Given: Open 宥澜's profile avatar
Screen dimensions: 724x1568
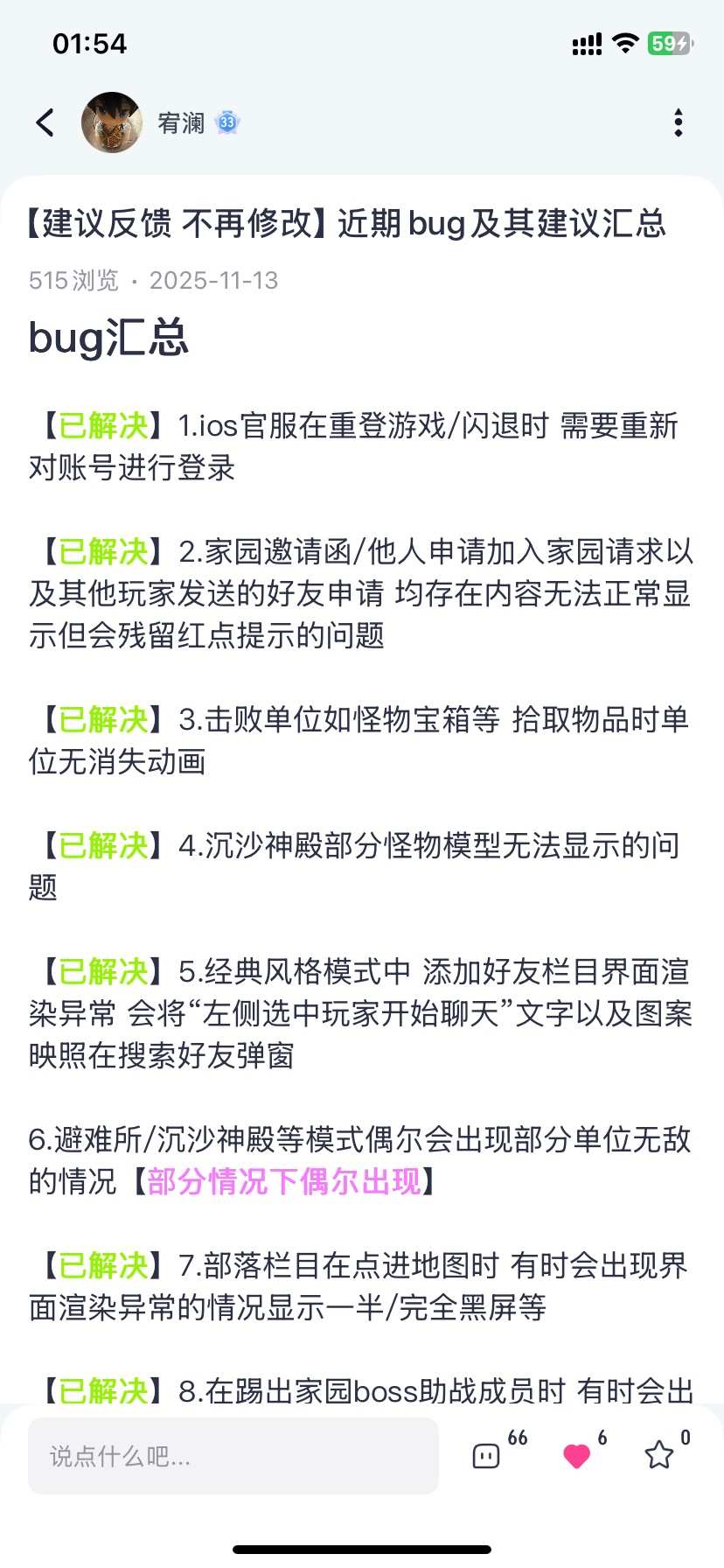Looking at the screenshot, I should click(x=112, y=123).
